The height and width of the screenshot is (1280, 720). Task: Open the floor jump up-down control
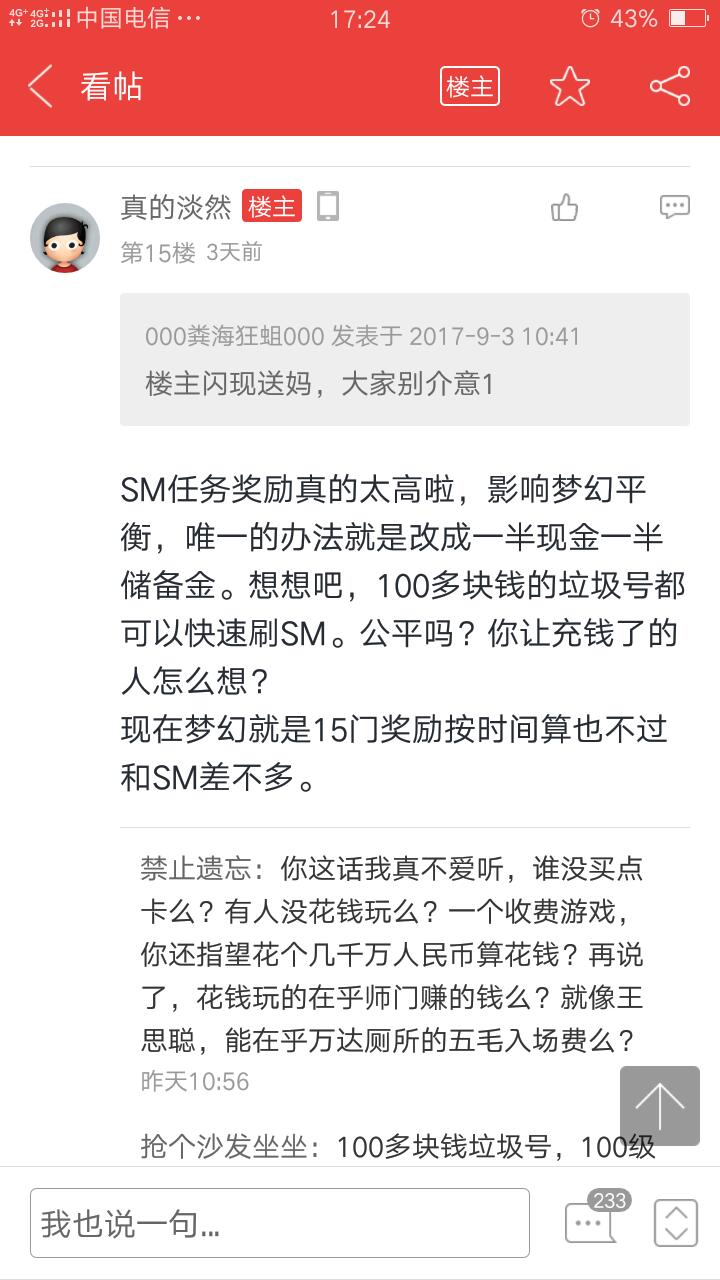tap(675, 1222)
